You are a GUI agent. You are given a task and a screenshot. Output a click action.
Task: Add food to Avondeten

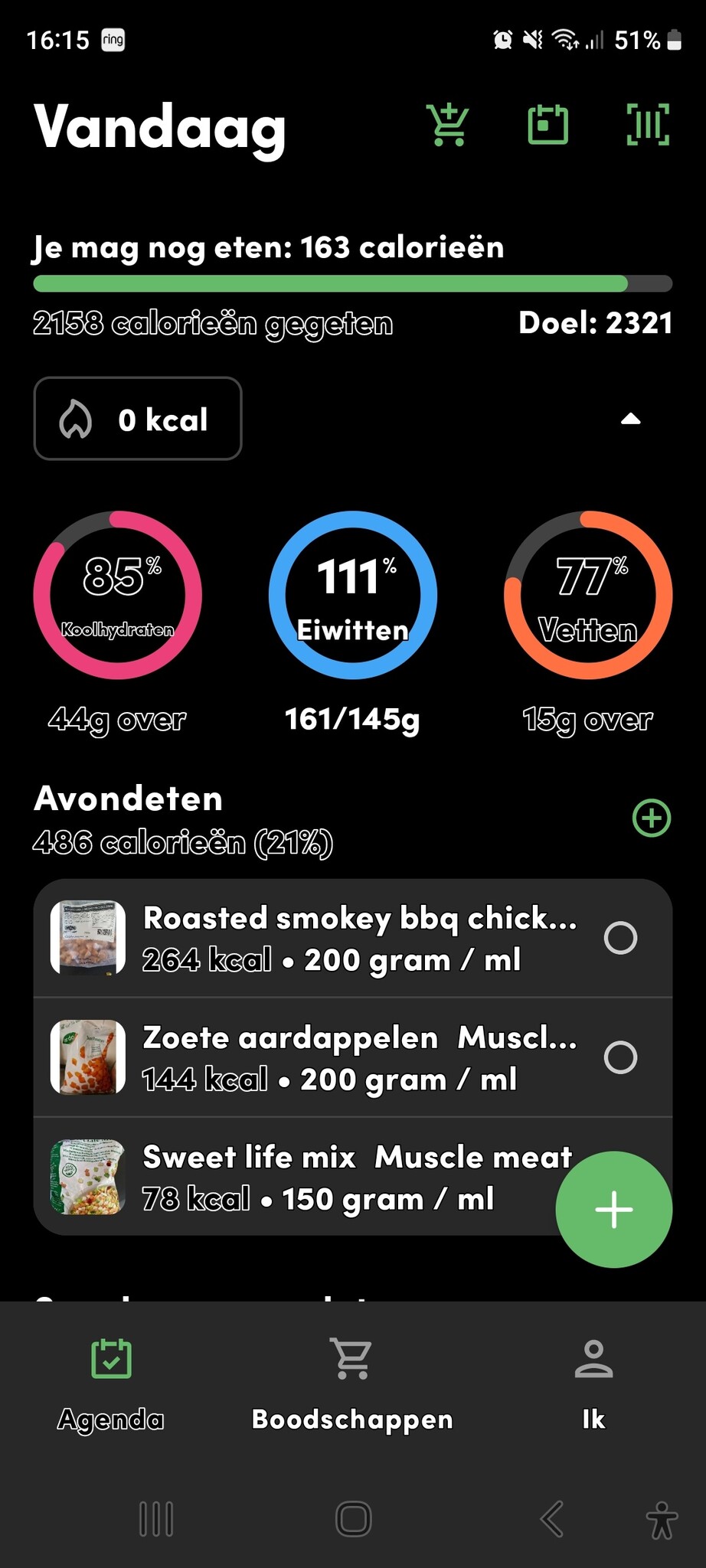[652, 818]
